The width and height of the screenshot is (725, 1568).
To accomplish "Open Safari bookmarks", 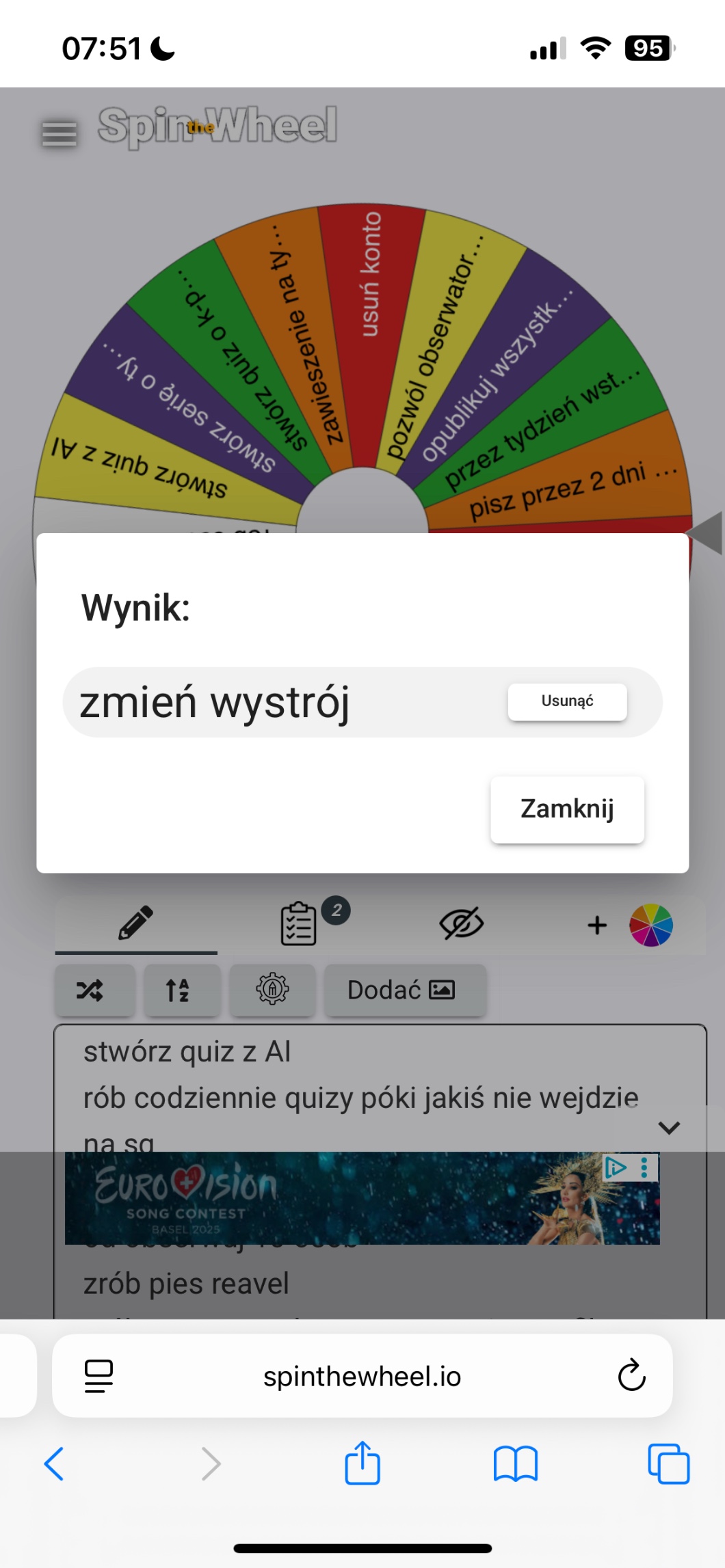I will coord(516,1464).
